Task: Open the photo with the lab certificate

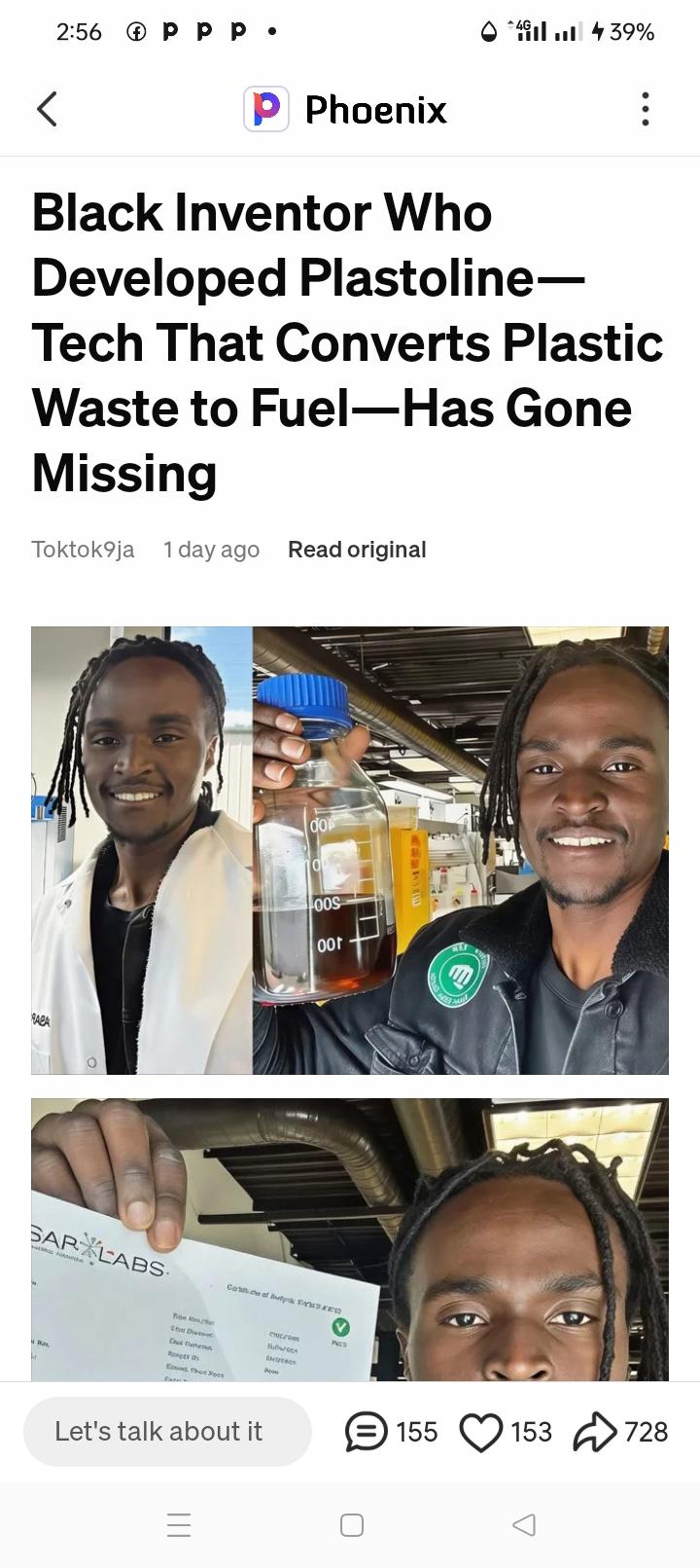Action: [x=350, y=1239]
